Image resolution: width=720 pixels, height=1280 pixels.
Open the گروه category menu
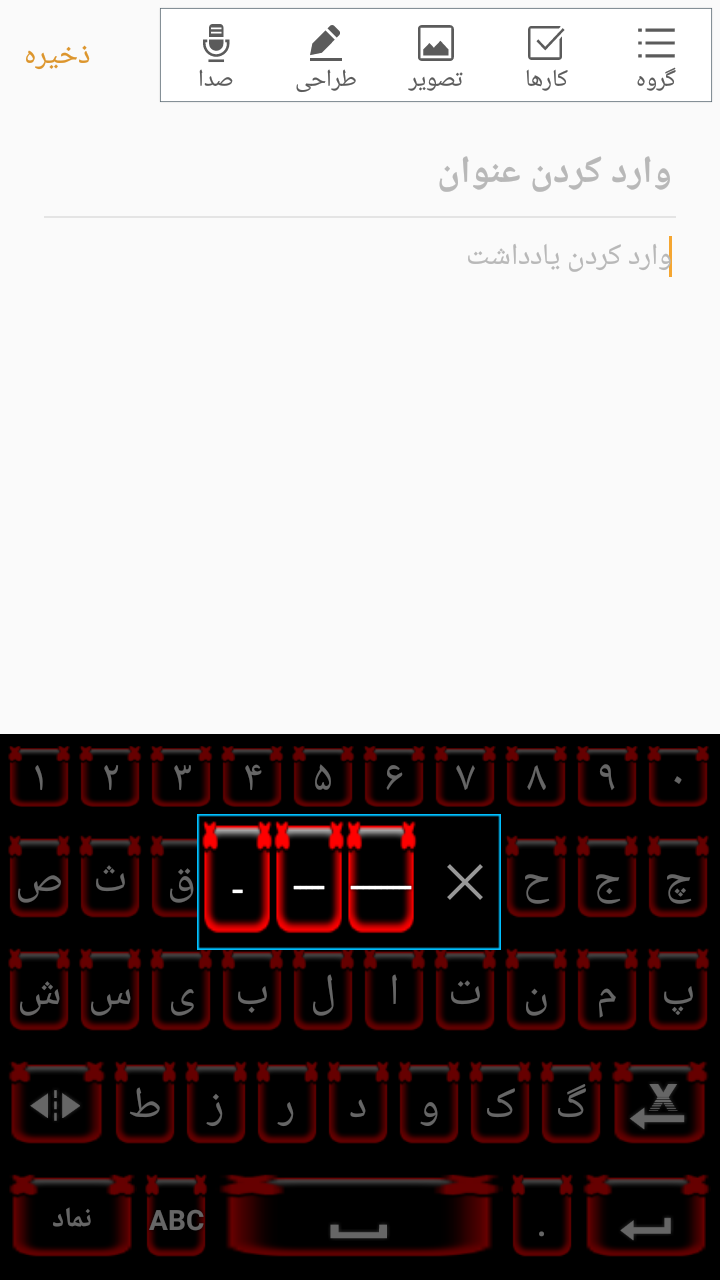point(656,56)
